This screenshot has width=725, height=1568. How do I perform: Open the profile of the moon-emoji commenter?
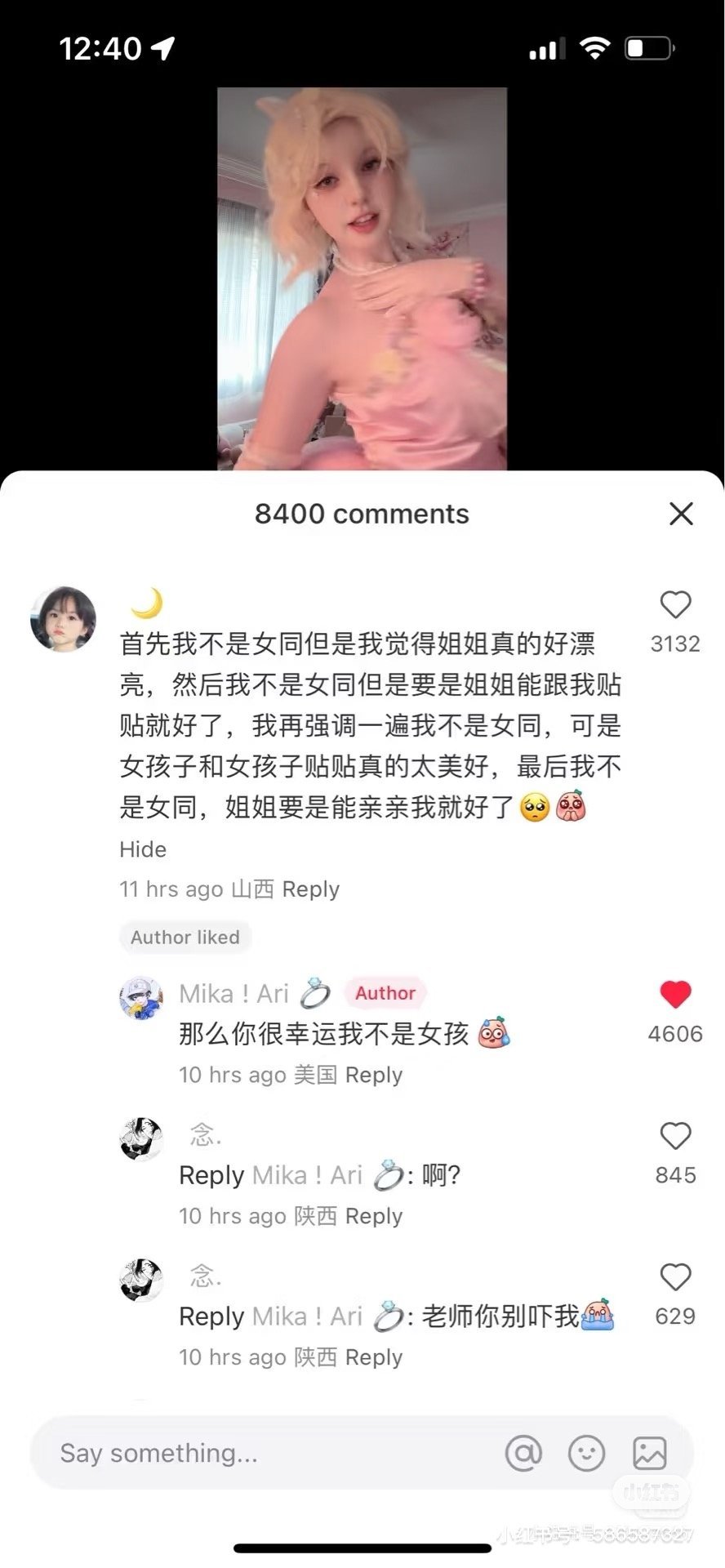(63, 619)
